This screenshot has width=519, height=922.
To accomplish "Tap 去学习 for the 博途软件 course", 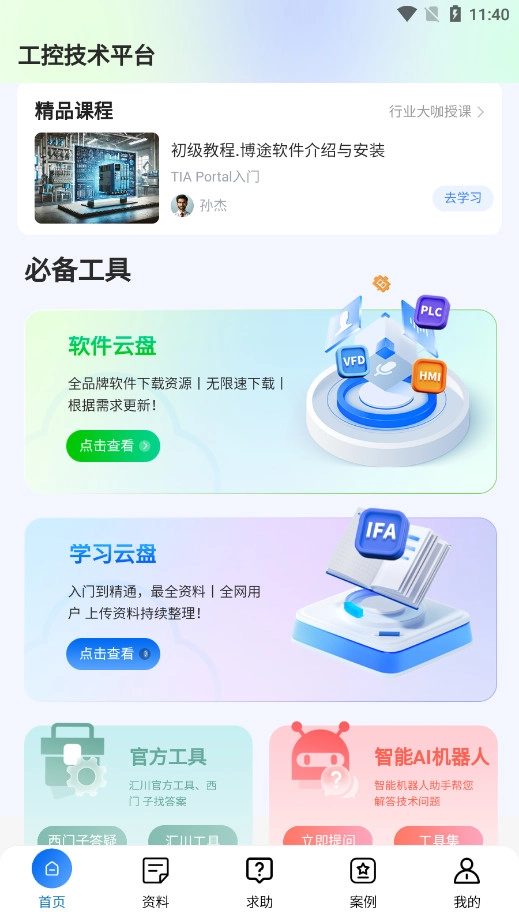I will pyautogui.click(x=463, y=198).
